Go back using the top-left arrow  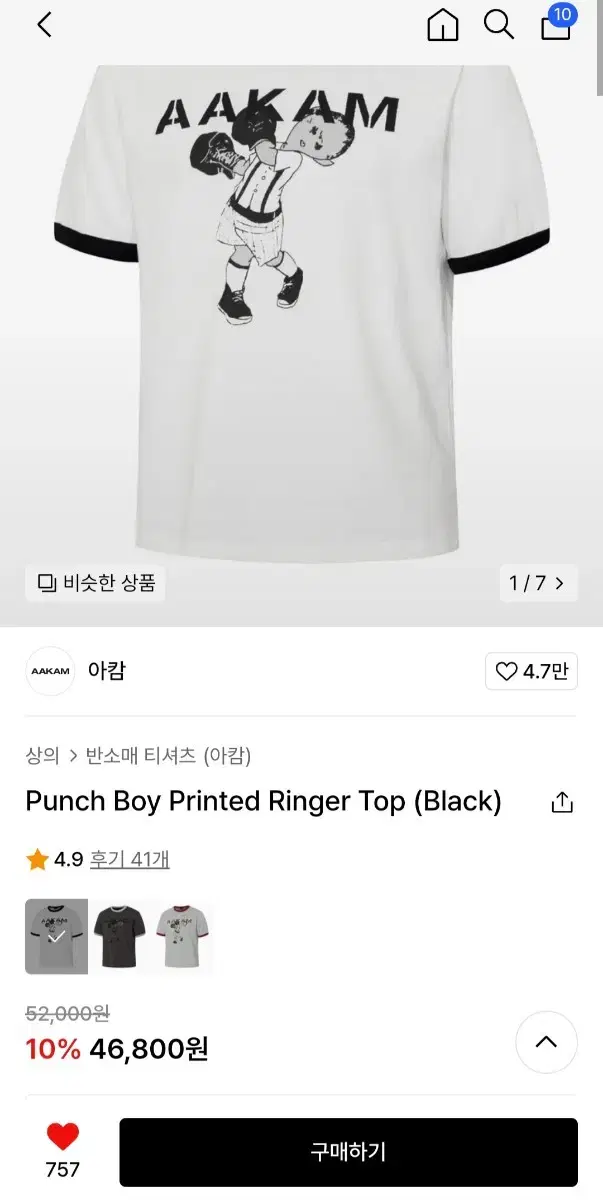pos(44,25)
